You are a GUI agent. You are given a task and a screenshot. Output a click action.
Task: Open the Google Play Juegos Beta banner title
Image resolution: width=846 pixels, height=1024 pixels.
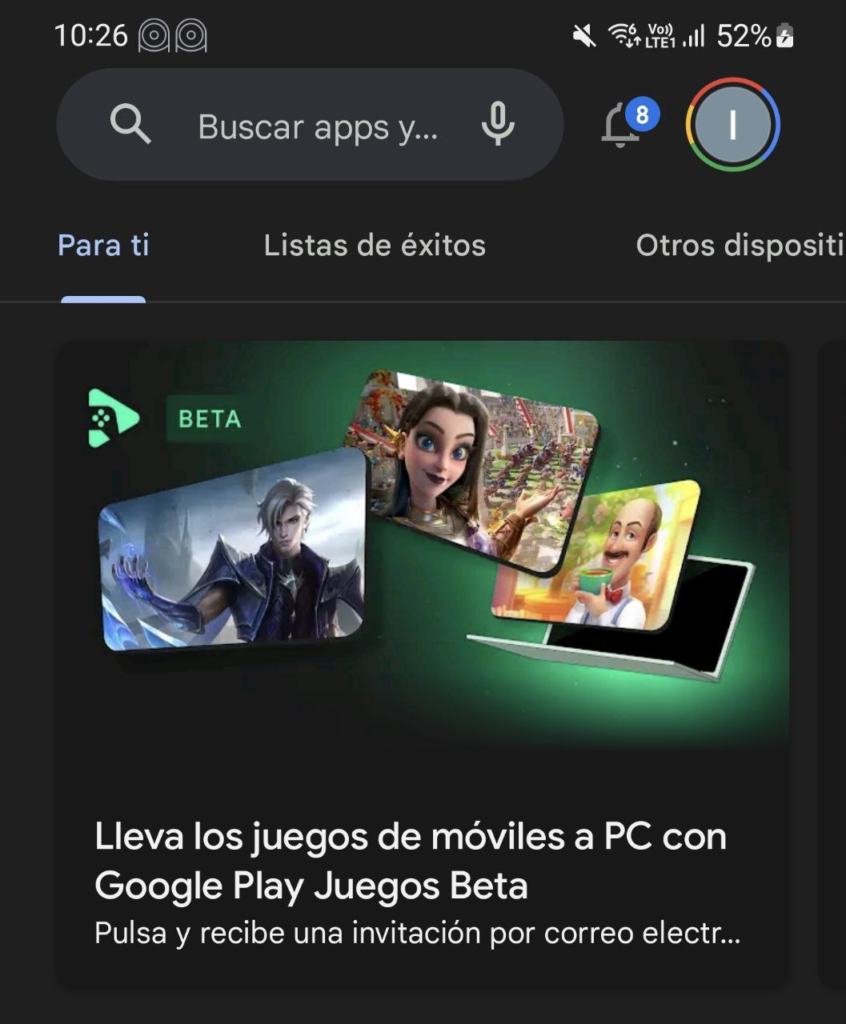409,861
